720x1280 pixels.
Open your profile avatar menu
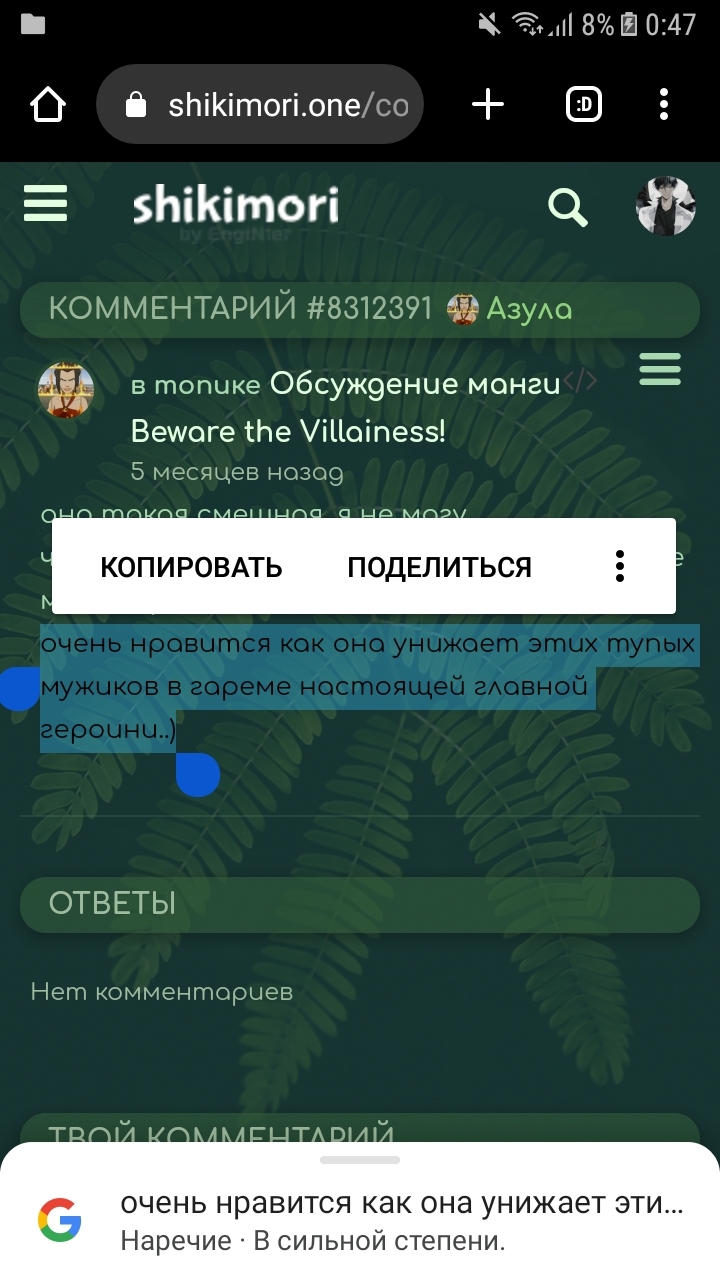coord(665,206)
